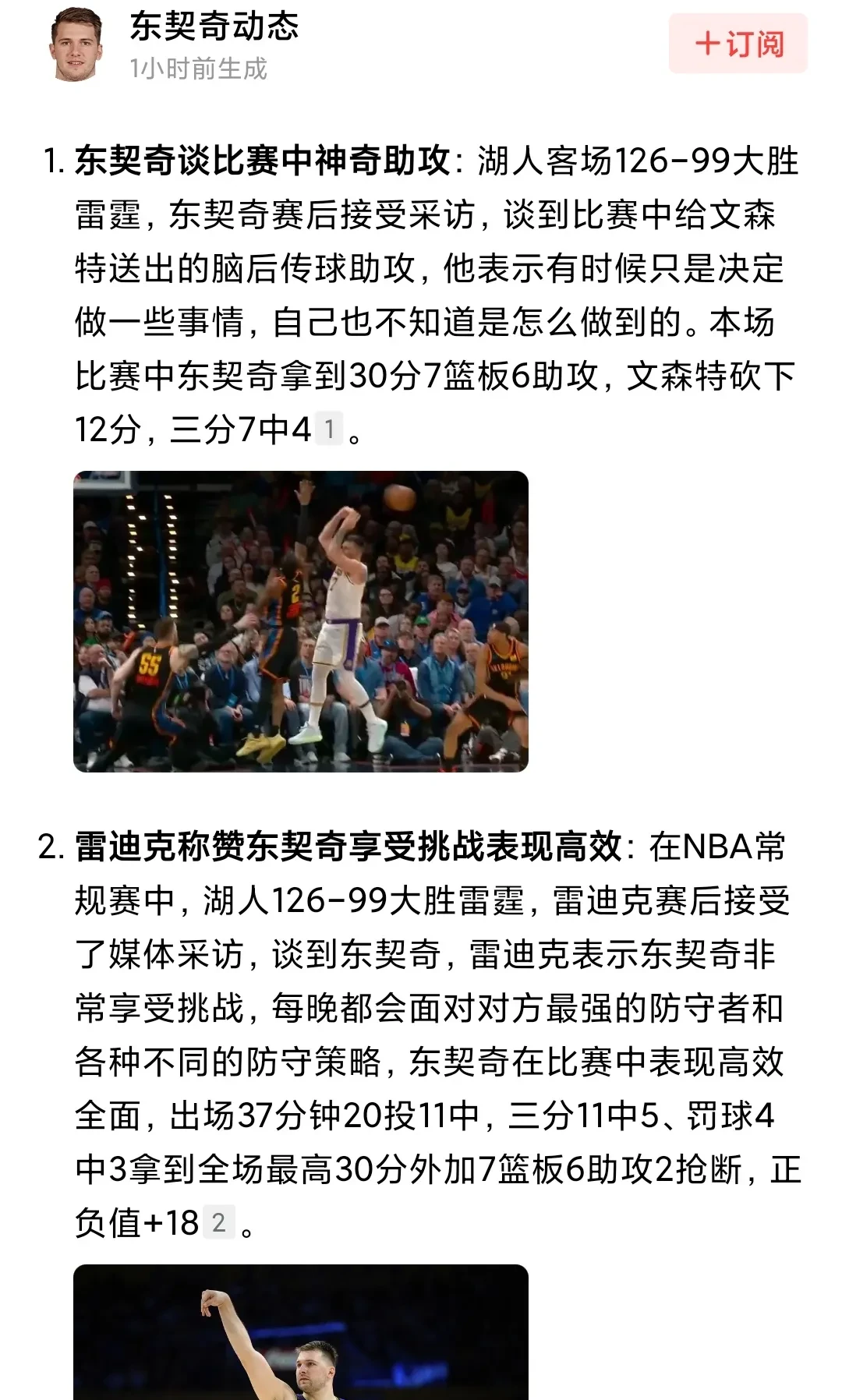Open citation reference 2
This screenshot has width=842, height=1400.
(219, 1221)
